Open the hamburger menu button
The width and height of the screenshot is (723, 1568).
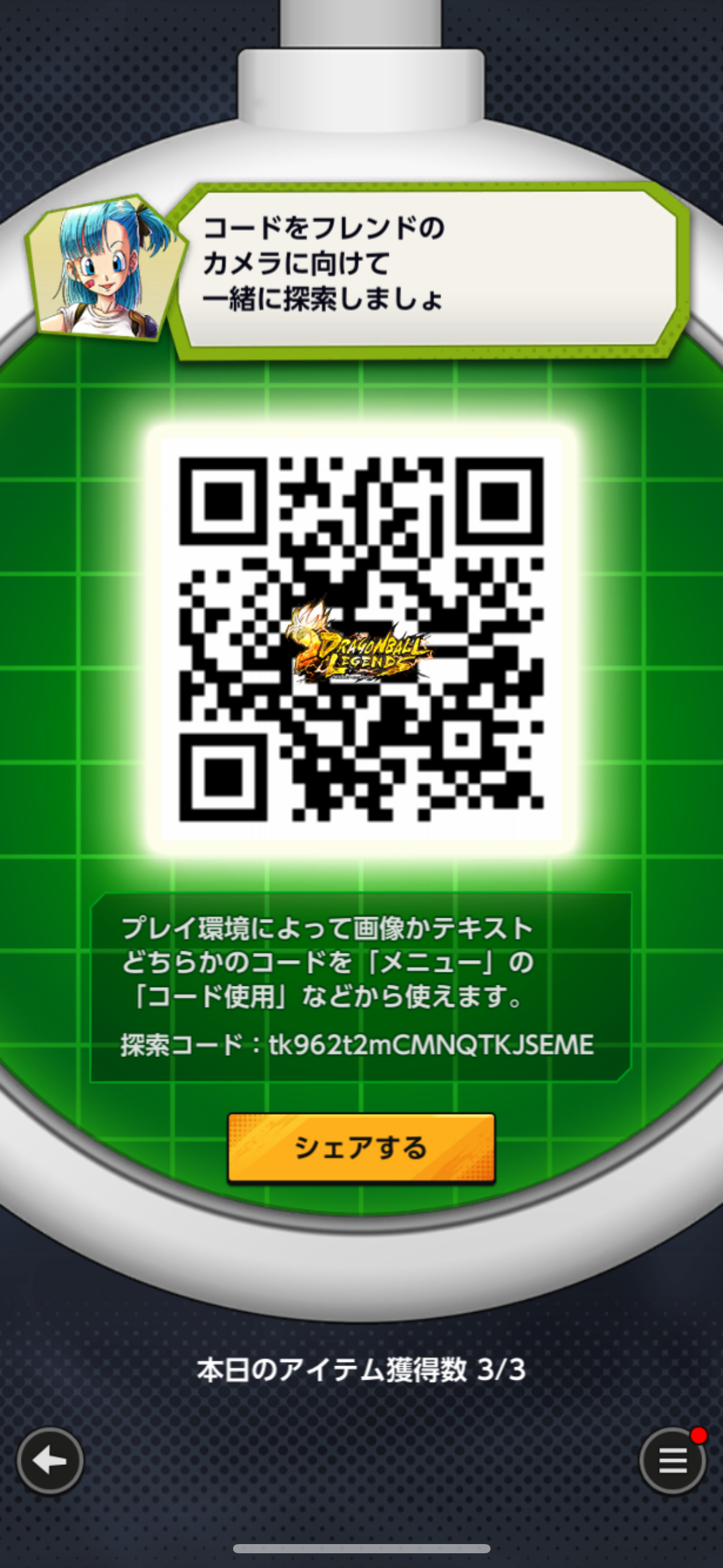coord(672,1461)
